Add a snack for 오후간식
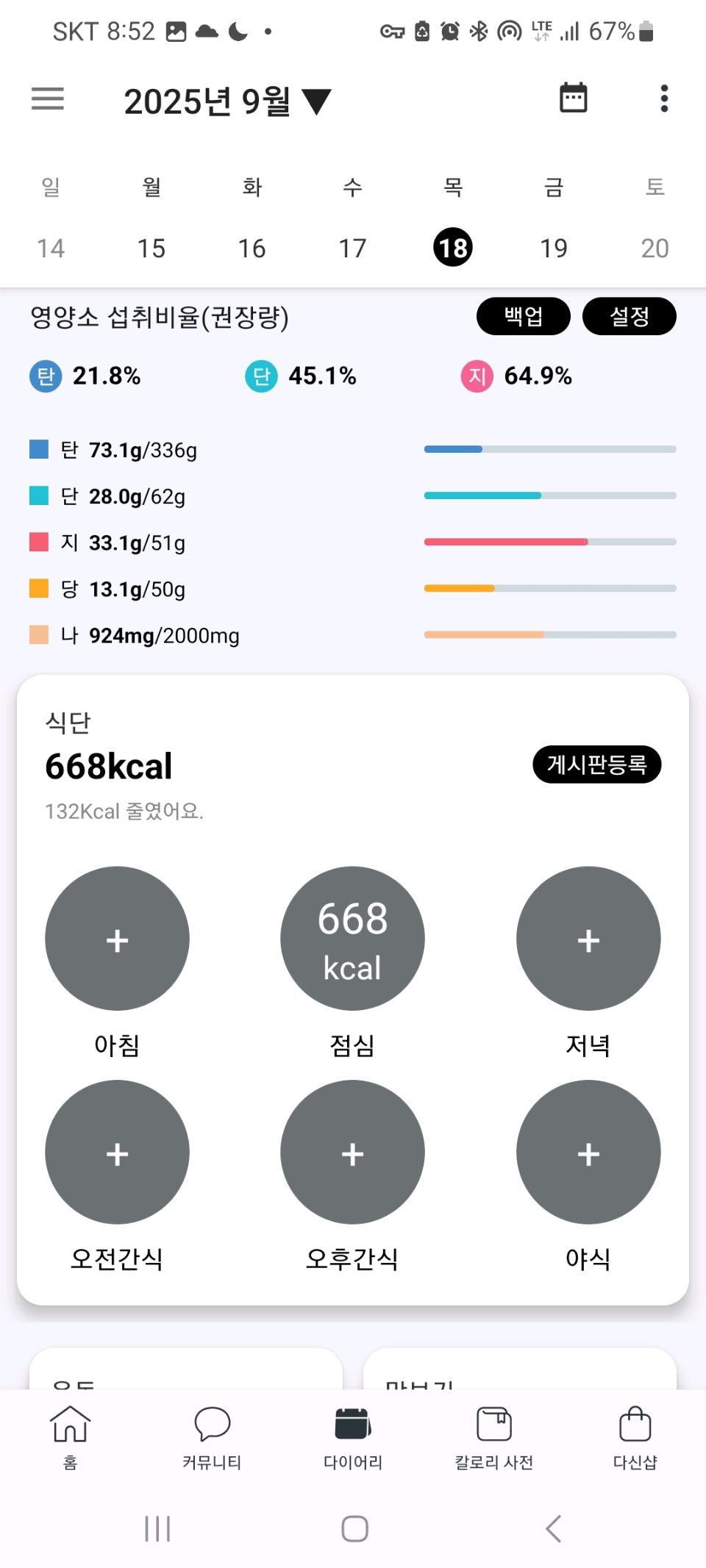This screenshot has width=706, height=1568. (352, 1152)
